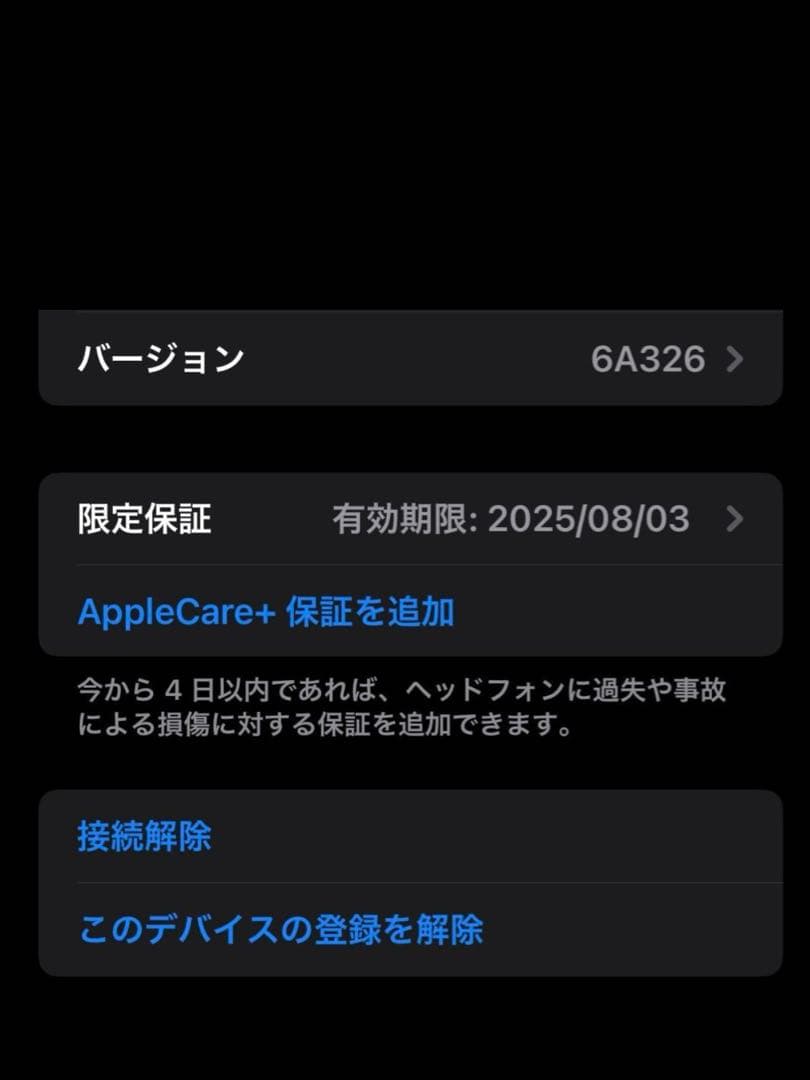This screenshot has width=810, height=1080.
Task: Tap the expiration date 2025/08/03
Action: (x=589, y=519)
